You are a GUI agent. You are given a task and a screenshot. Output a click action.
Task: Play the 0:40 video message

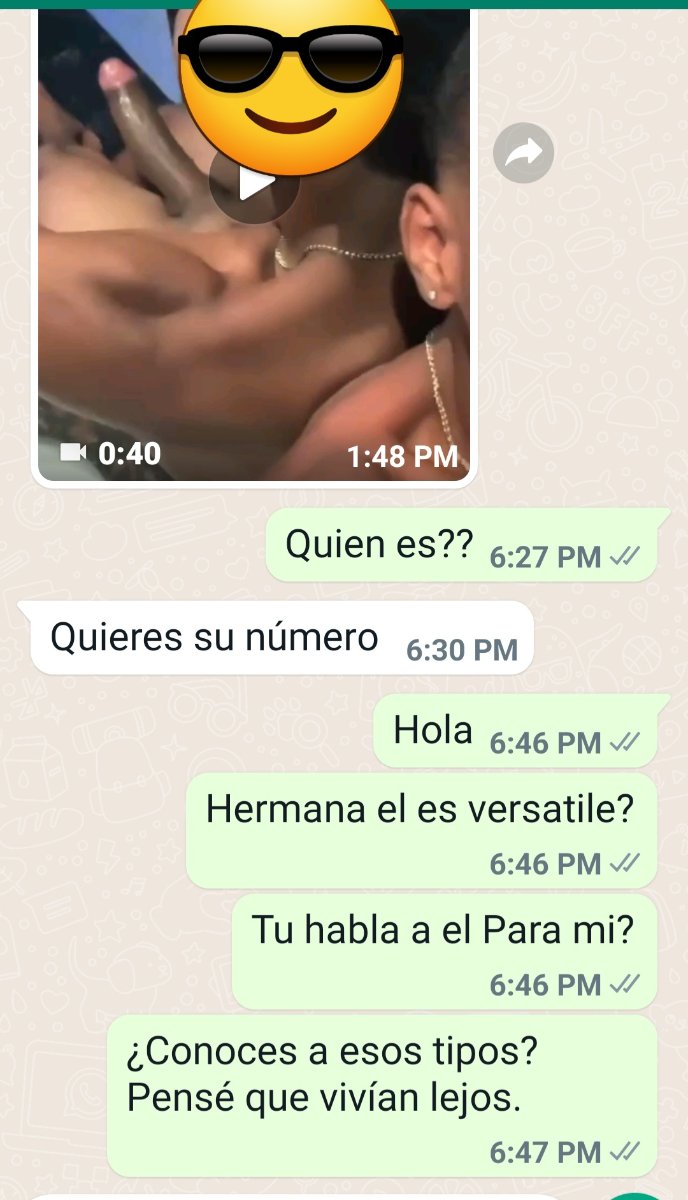[x=254, y=184]
